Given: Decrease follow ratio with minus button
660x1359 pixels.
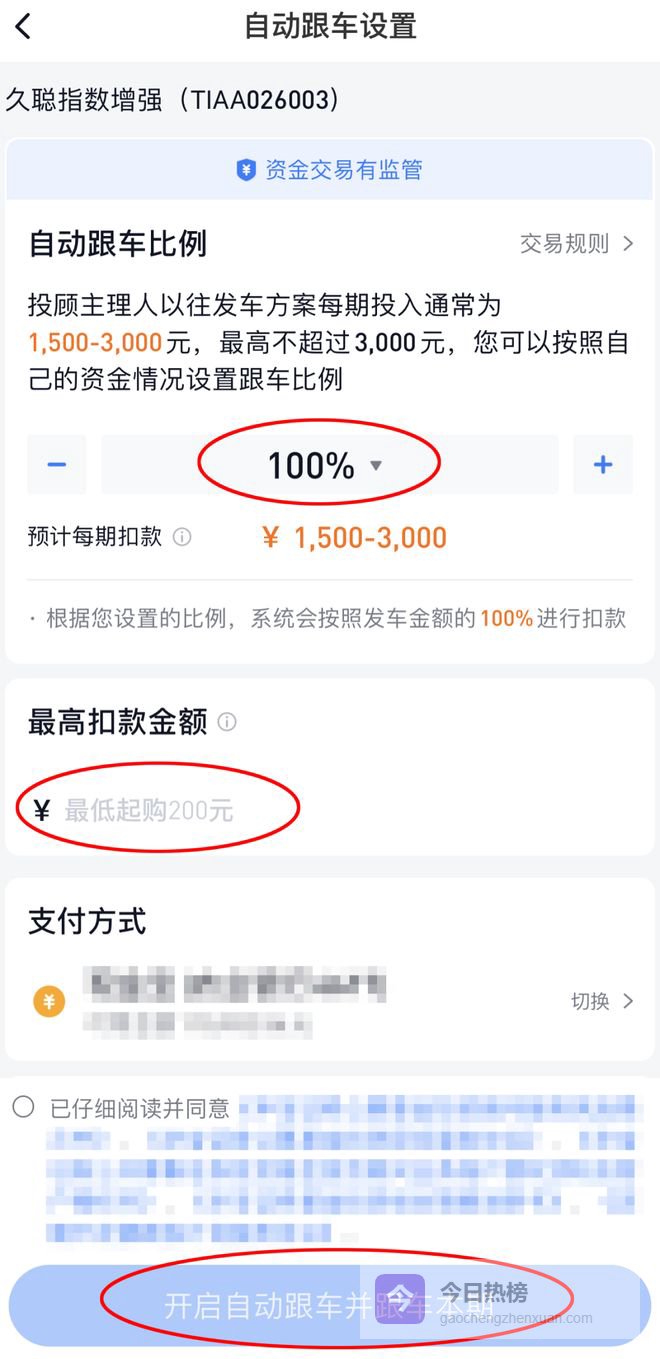Looking at the screenshot, I should tap(57, 464).
